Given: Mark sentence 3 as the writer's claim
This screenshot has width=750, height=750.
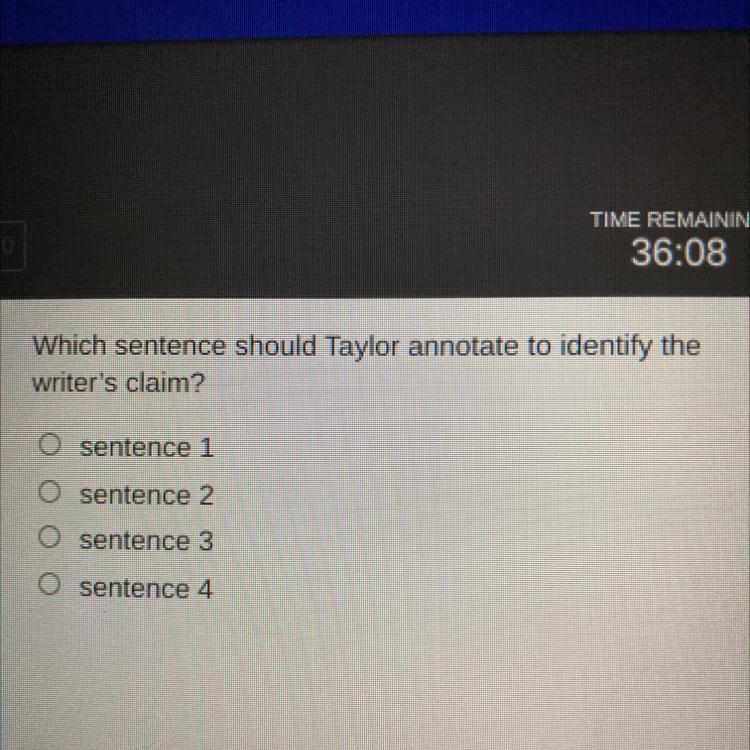Looking at the screenshot, I should click(49, 539).
